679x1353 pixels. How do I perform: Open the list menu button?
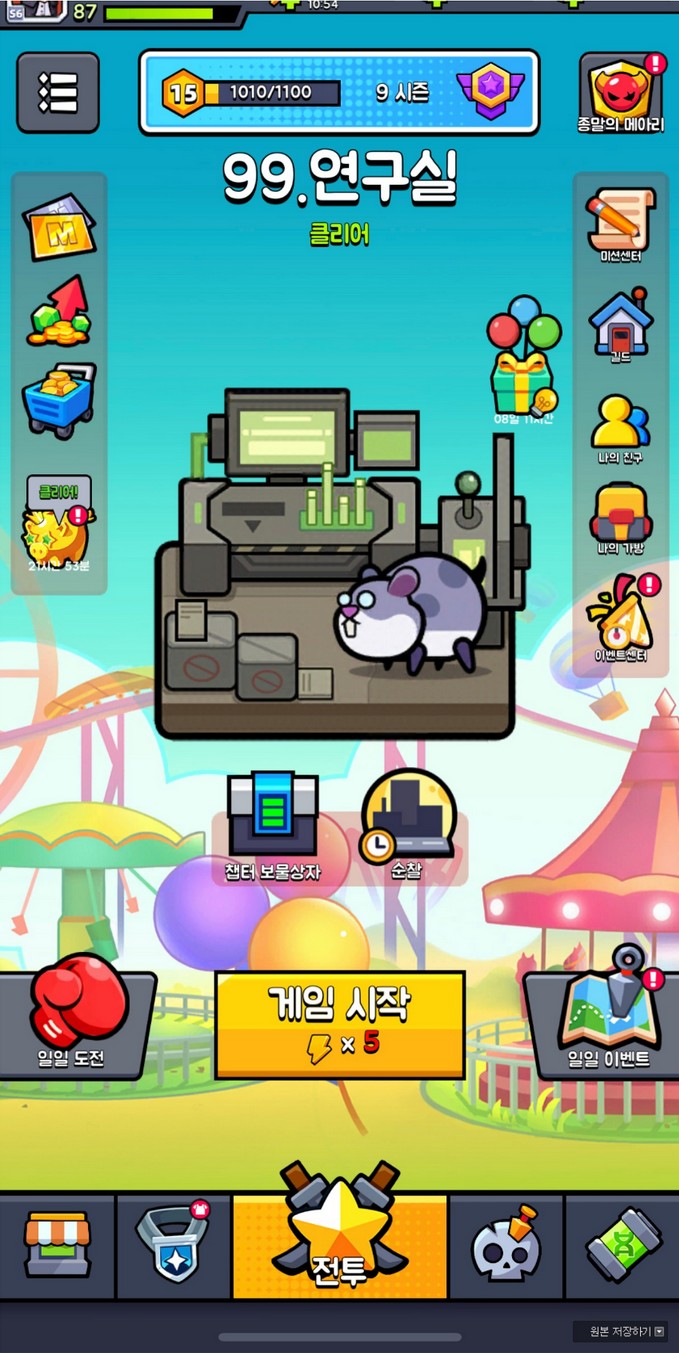pyautogui.click(x=58, y=93)
